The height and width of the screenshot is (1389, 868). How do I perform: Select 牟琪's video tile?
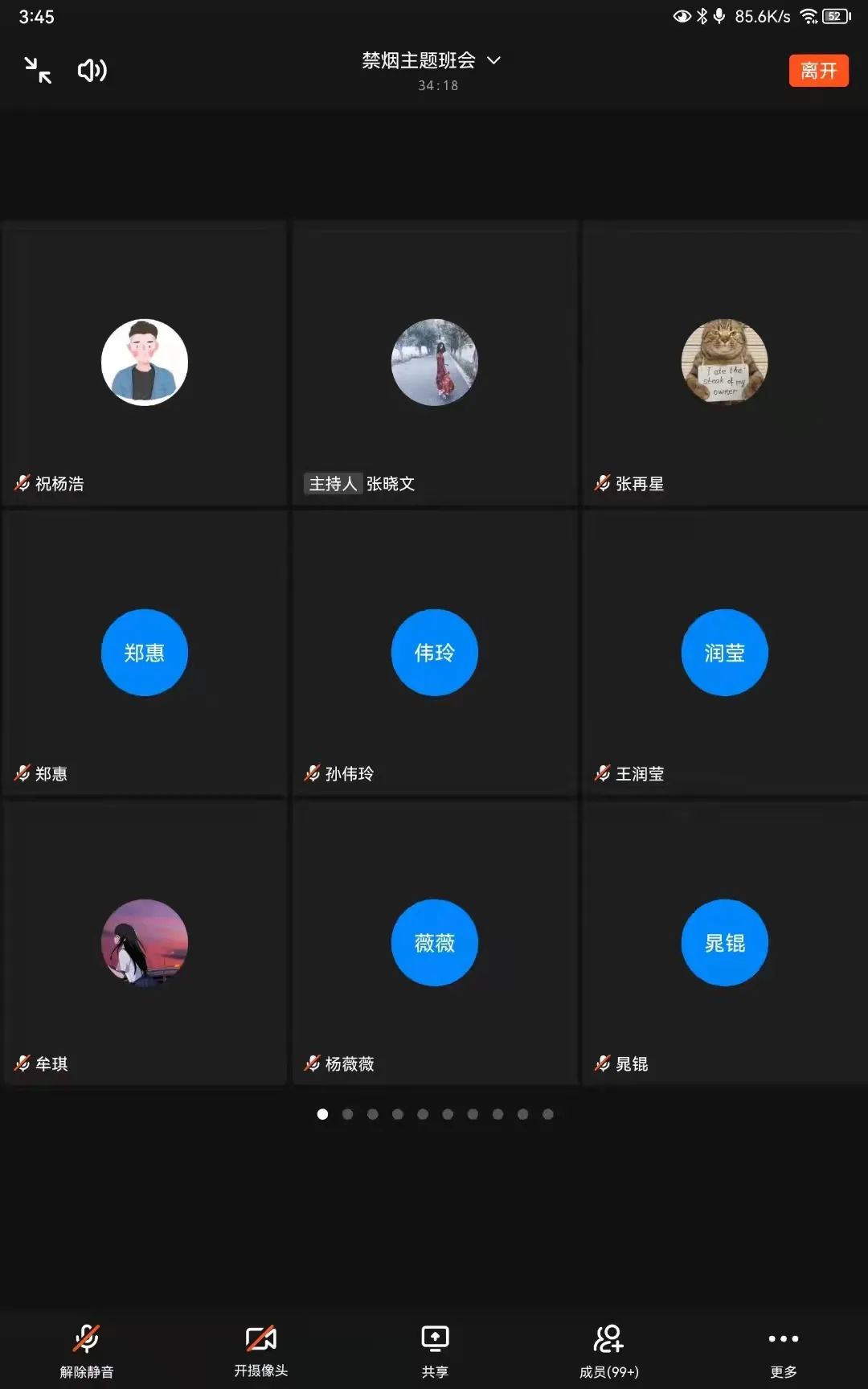point(145,943)
